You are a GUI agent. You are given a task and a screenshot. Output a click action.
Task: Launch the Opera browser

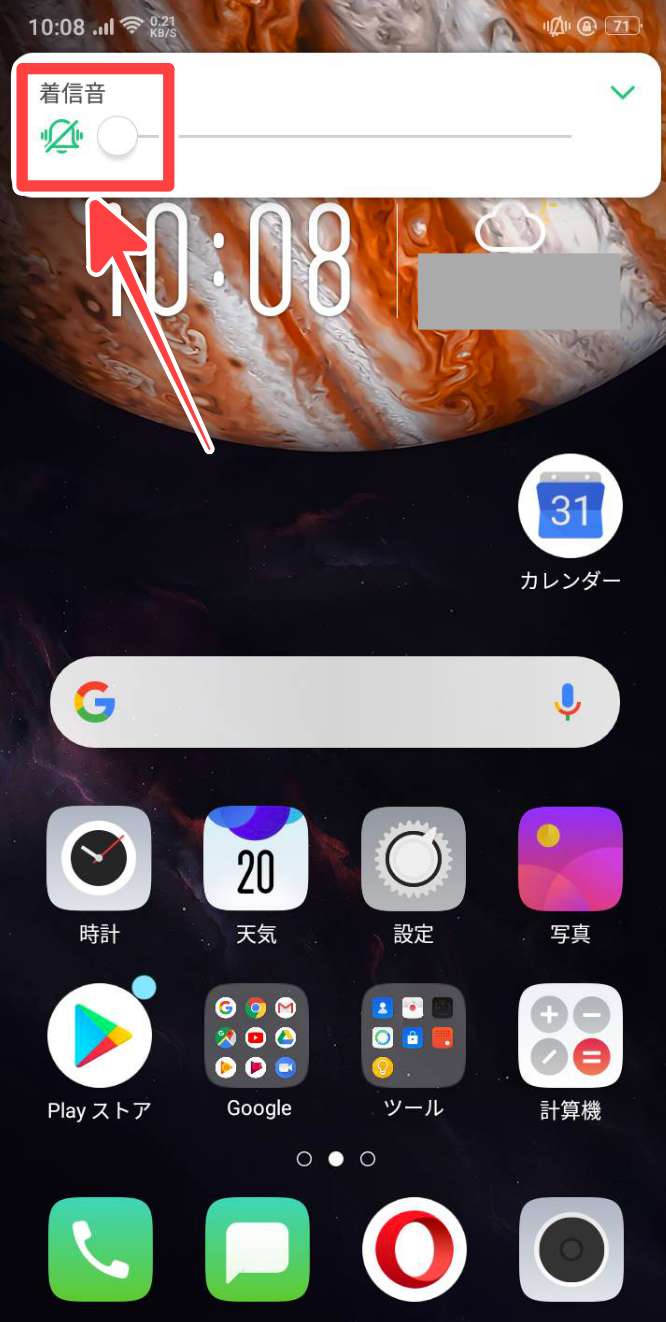point(413,1249)
